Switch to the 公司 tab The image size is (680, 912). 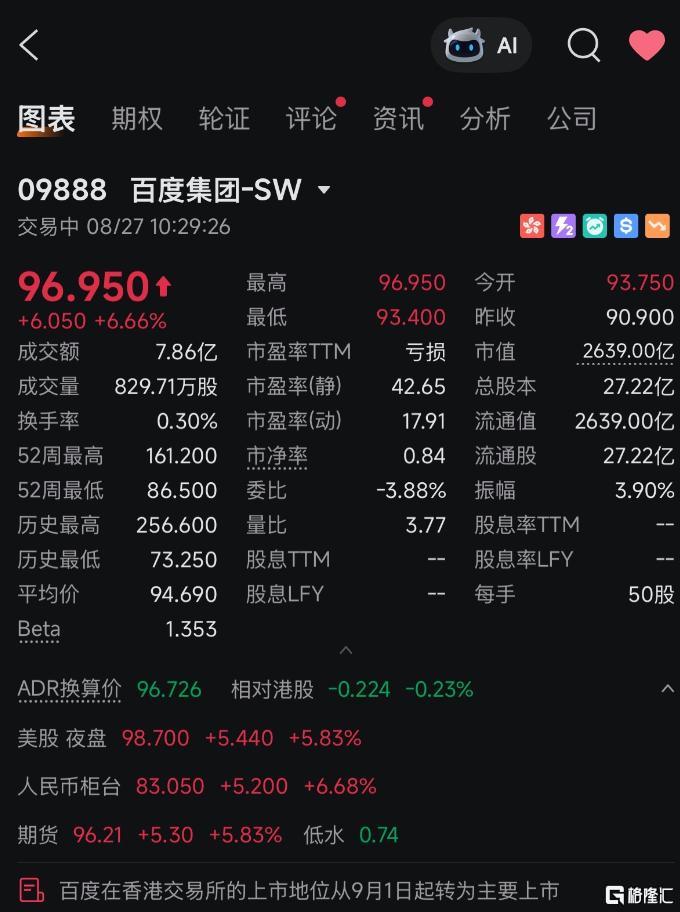(x=572, y=119)
